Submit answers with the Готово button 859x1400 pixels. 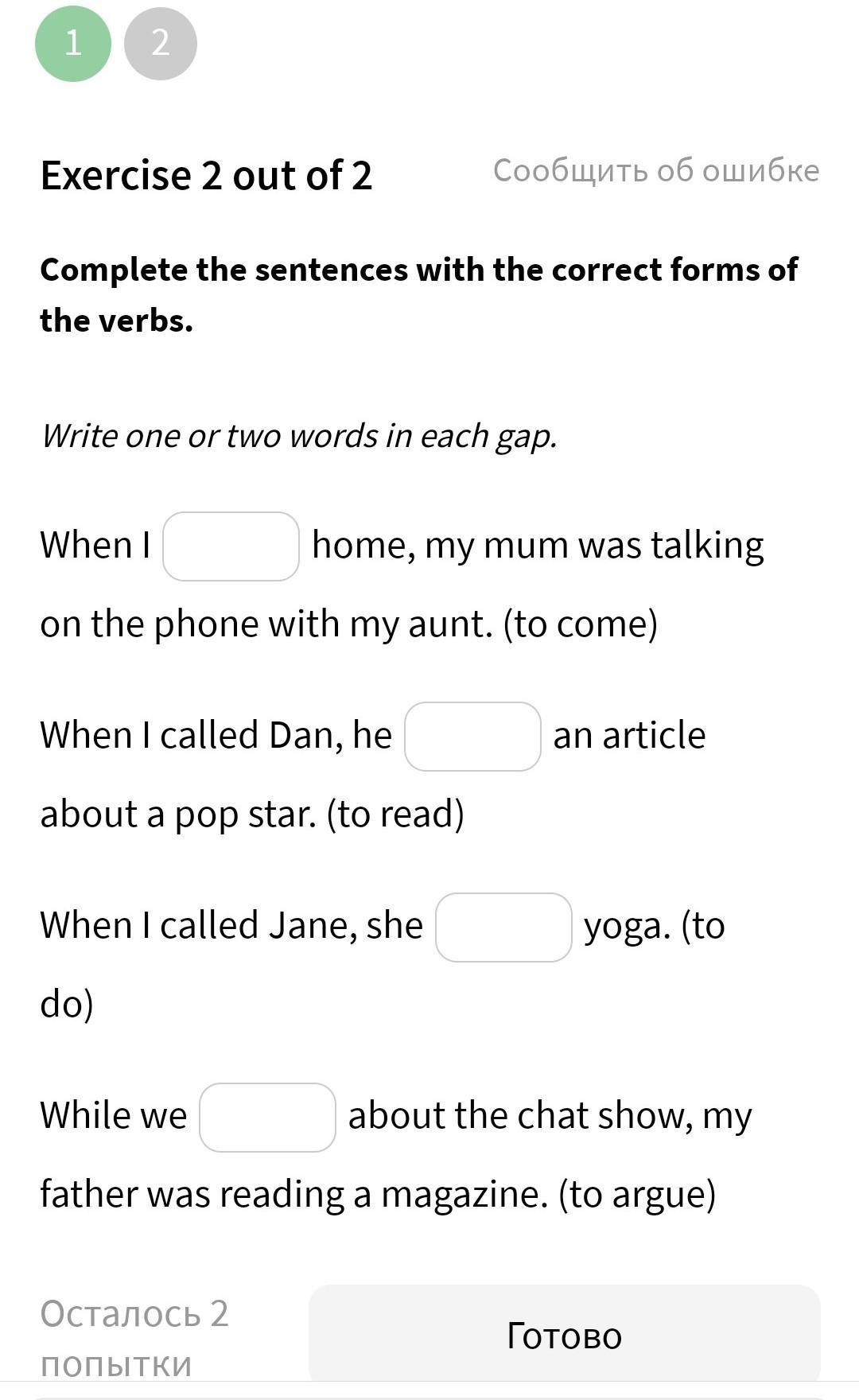(564, 1336)
